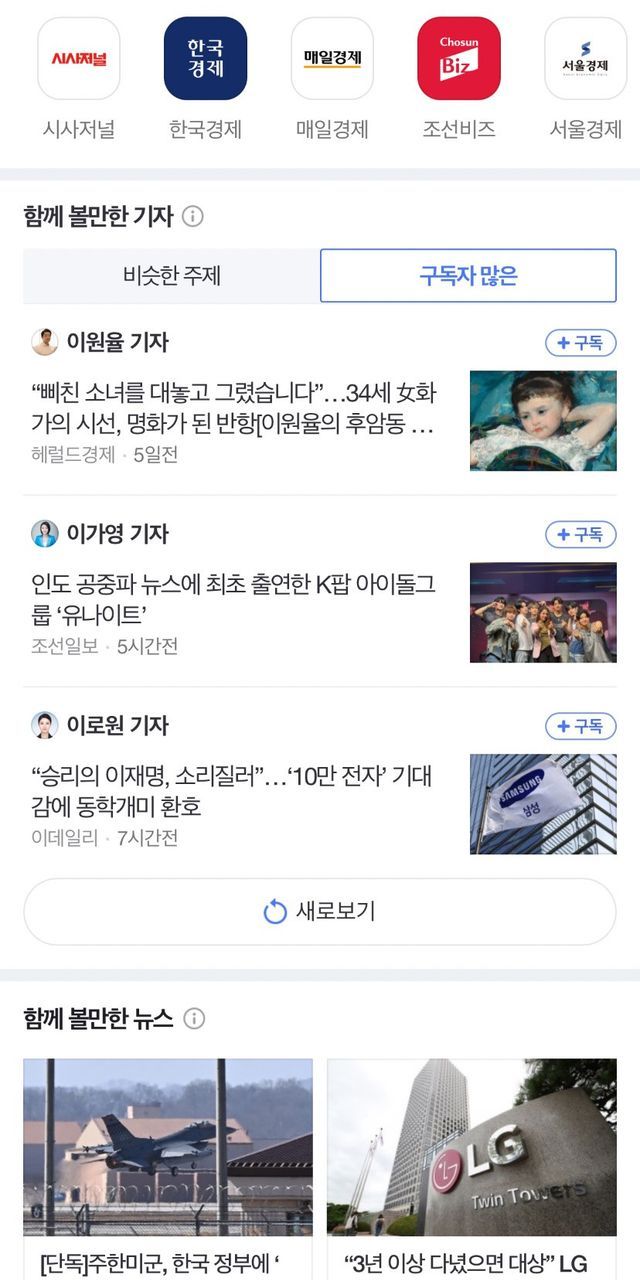Open the 매일경제 publisher icon
640x1280 pixels.
click(332, 58)
